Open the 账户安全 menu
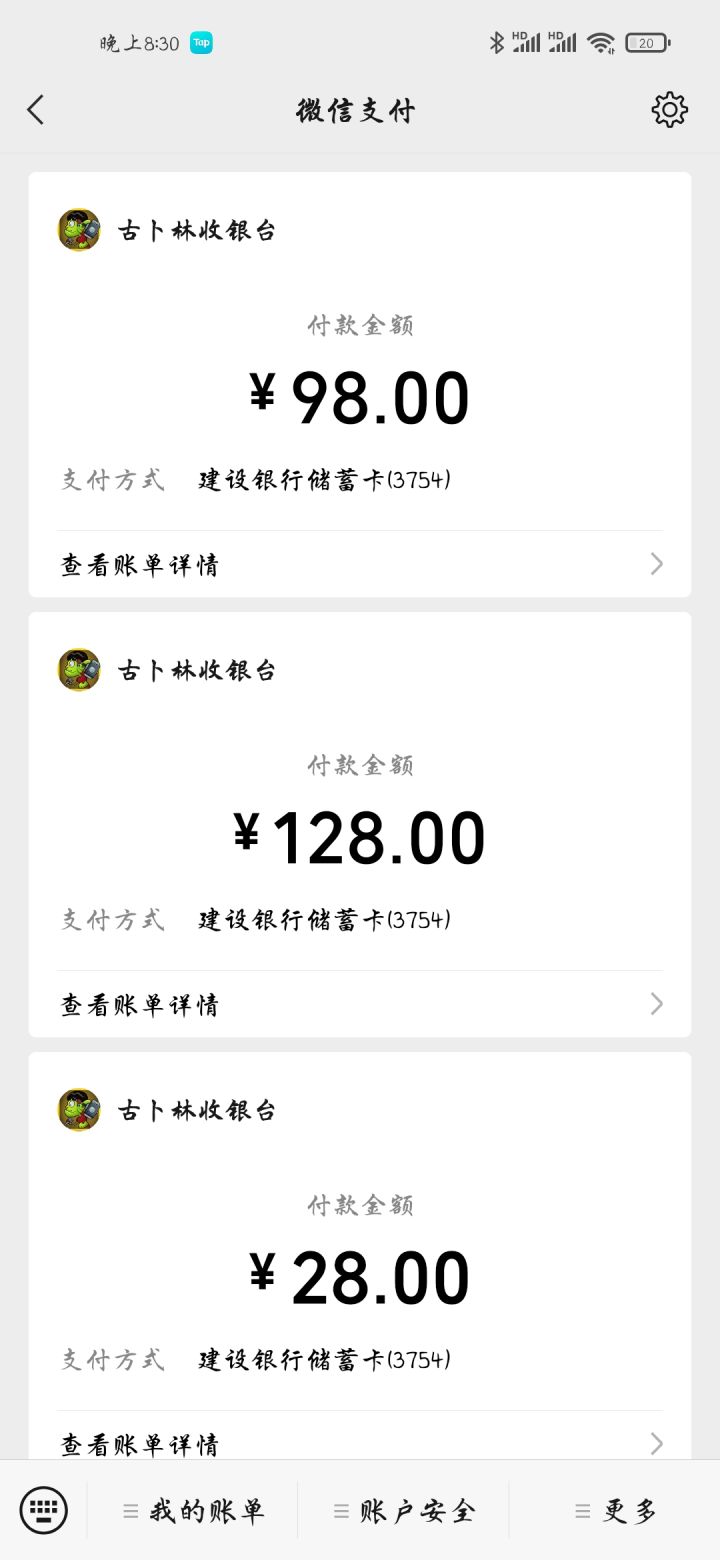The image size is (720, 1560). point(403,1511)
